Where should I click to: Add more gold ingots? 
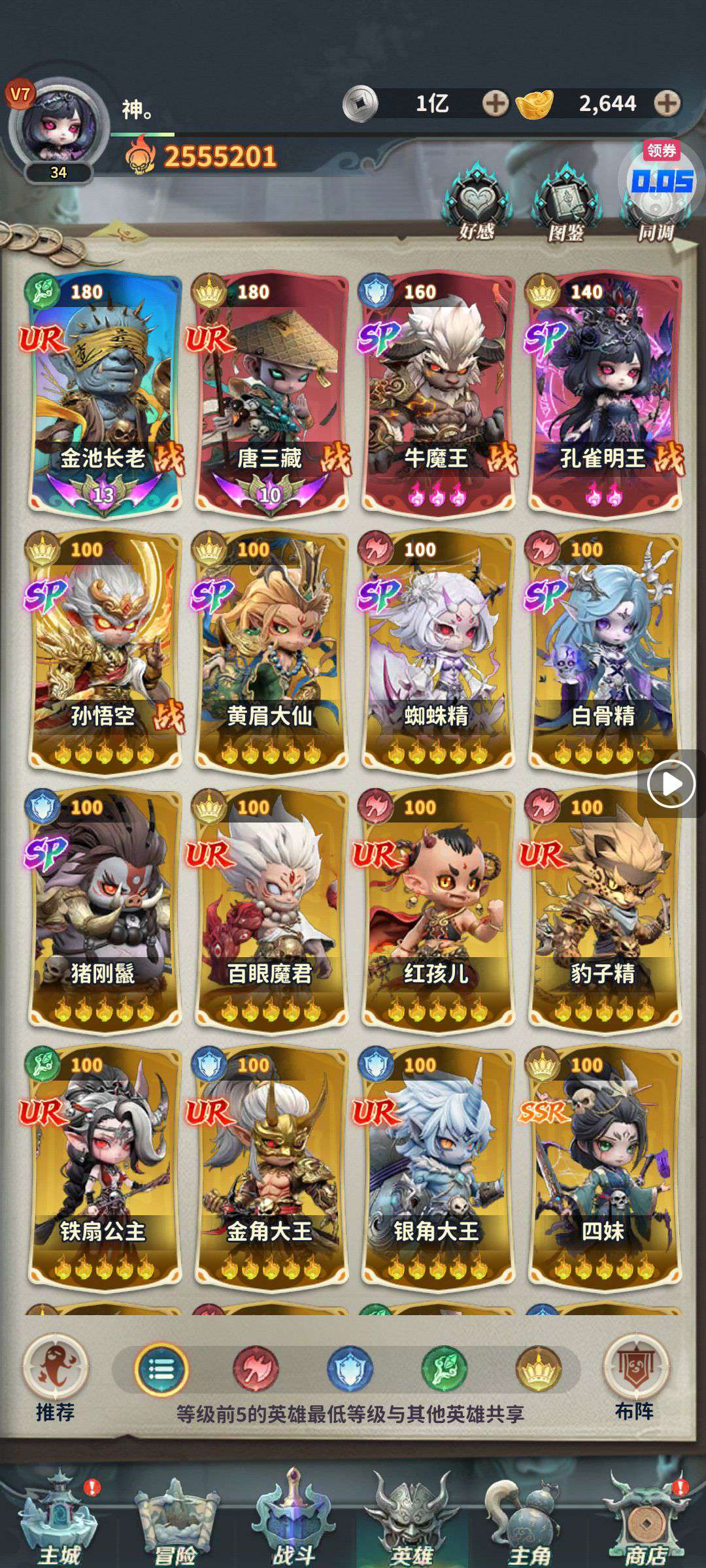[x=666, y=103]
